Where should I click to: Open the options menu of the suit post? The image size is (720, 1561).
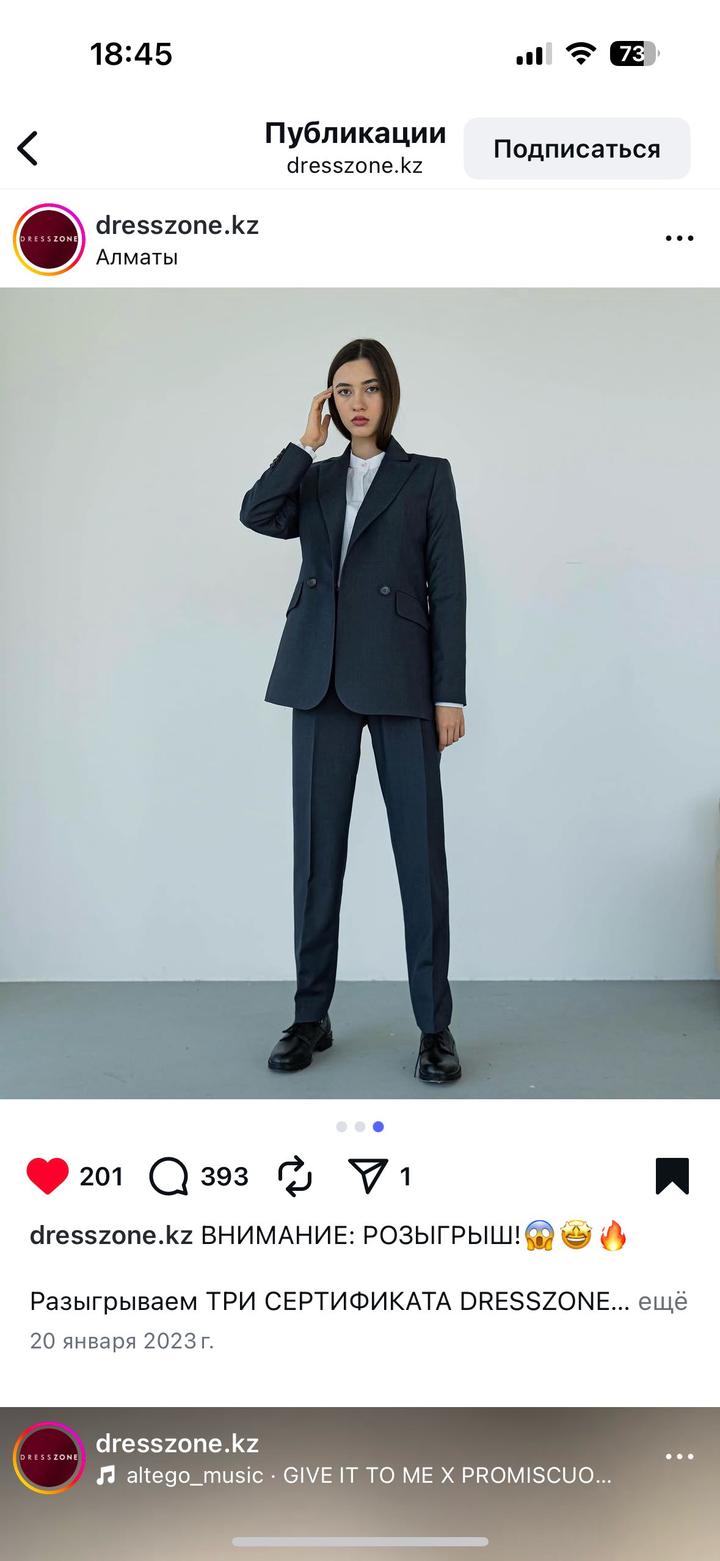tap(679, 239)
